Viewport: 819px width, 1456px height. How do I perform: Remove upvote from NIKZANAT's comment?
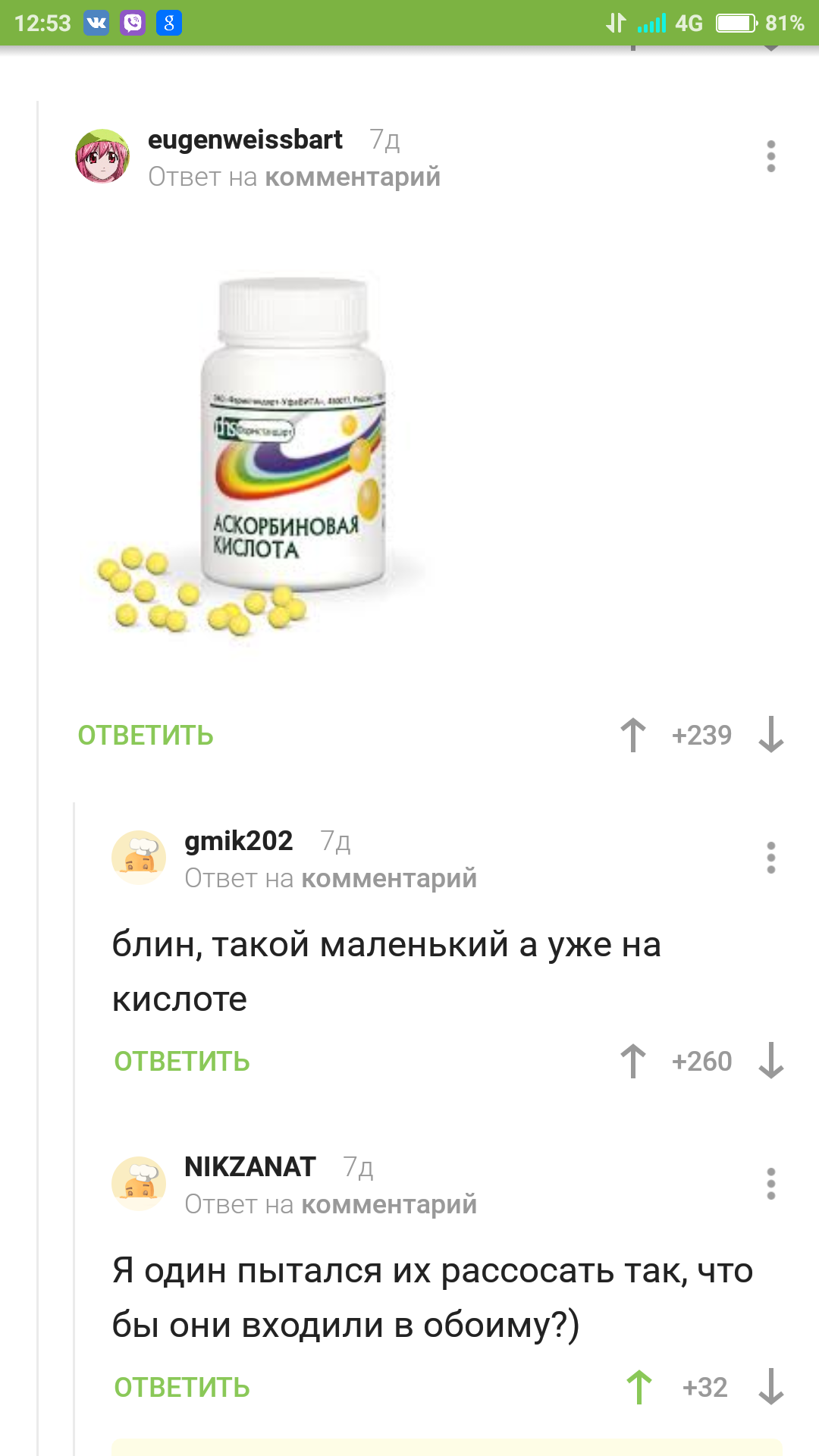(x=639, y=1387)
